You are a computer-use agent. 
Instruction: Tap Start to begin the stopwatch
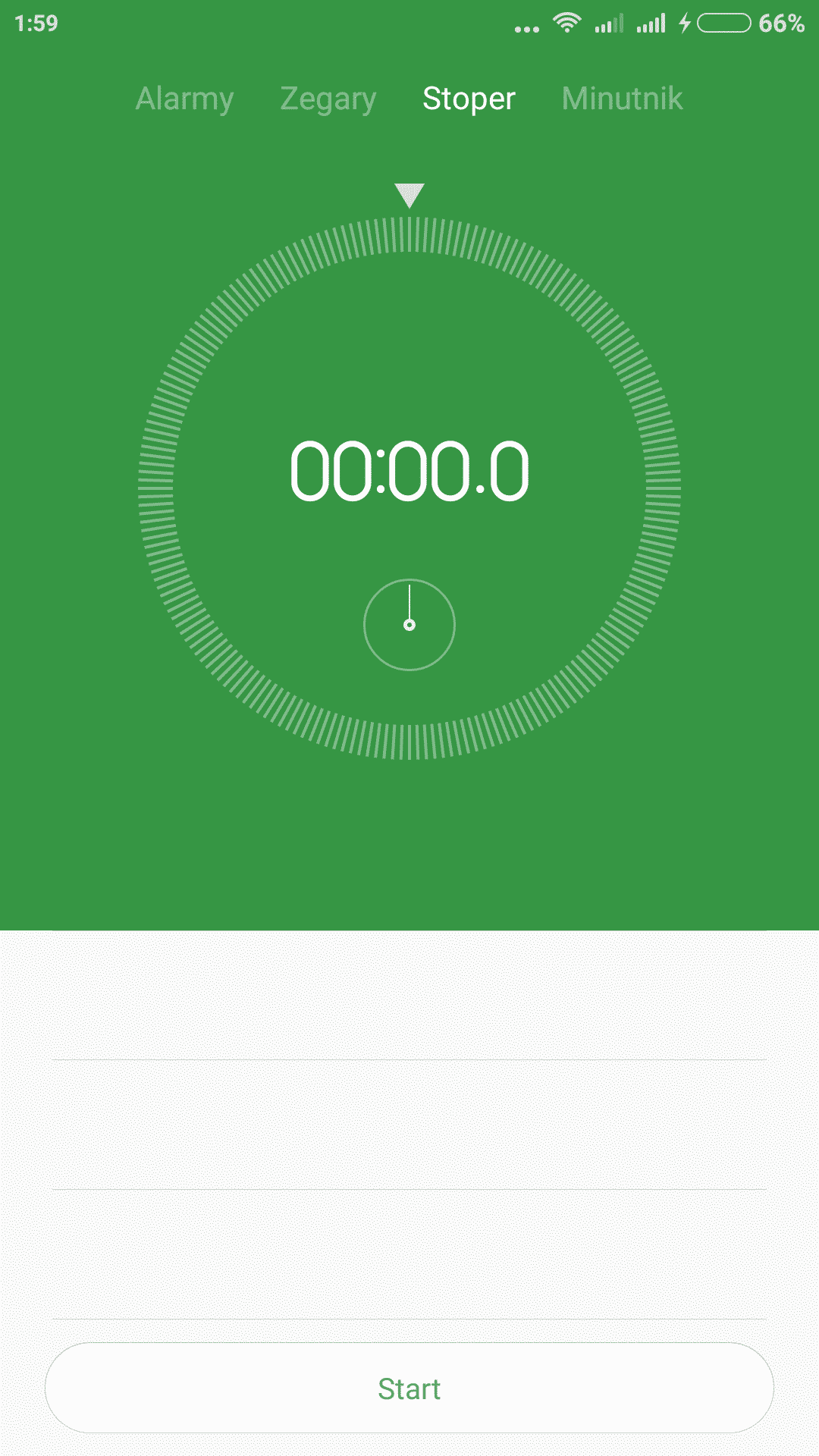click(409, 1389)
